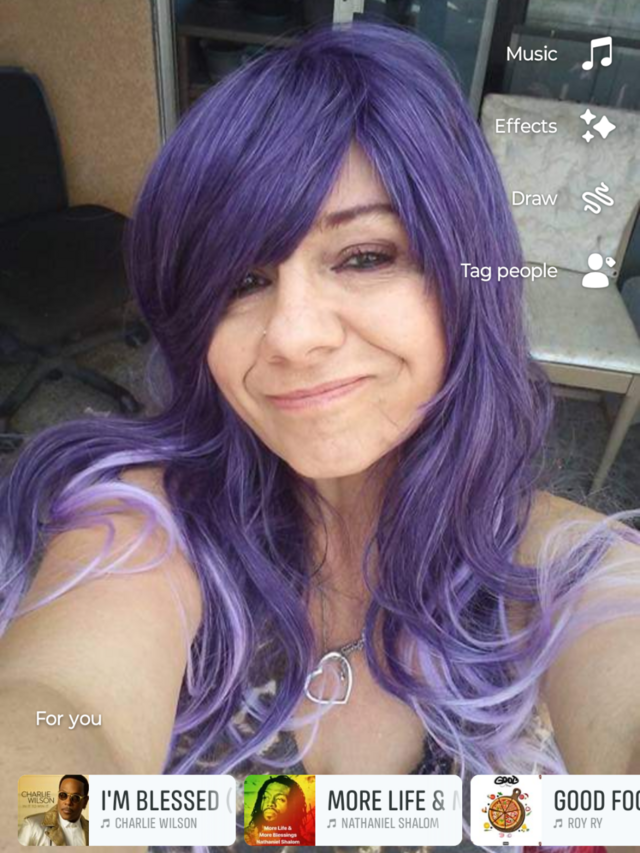640x853 pixels.
Task: Choose the song I'm Blessed by Charlie Wilson
Action: point(127,810)
